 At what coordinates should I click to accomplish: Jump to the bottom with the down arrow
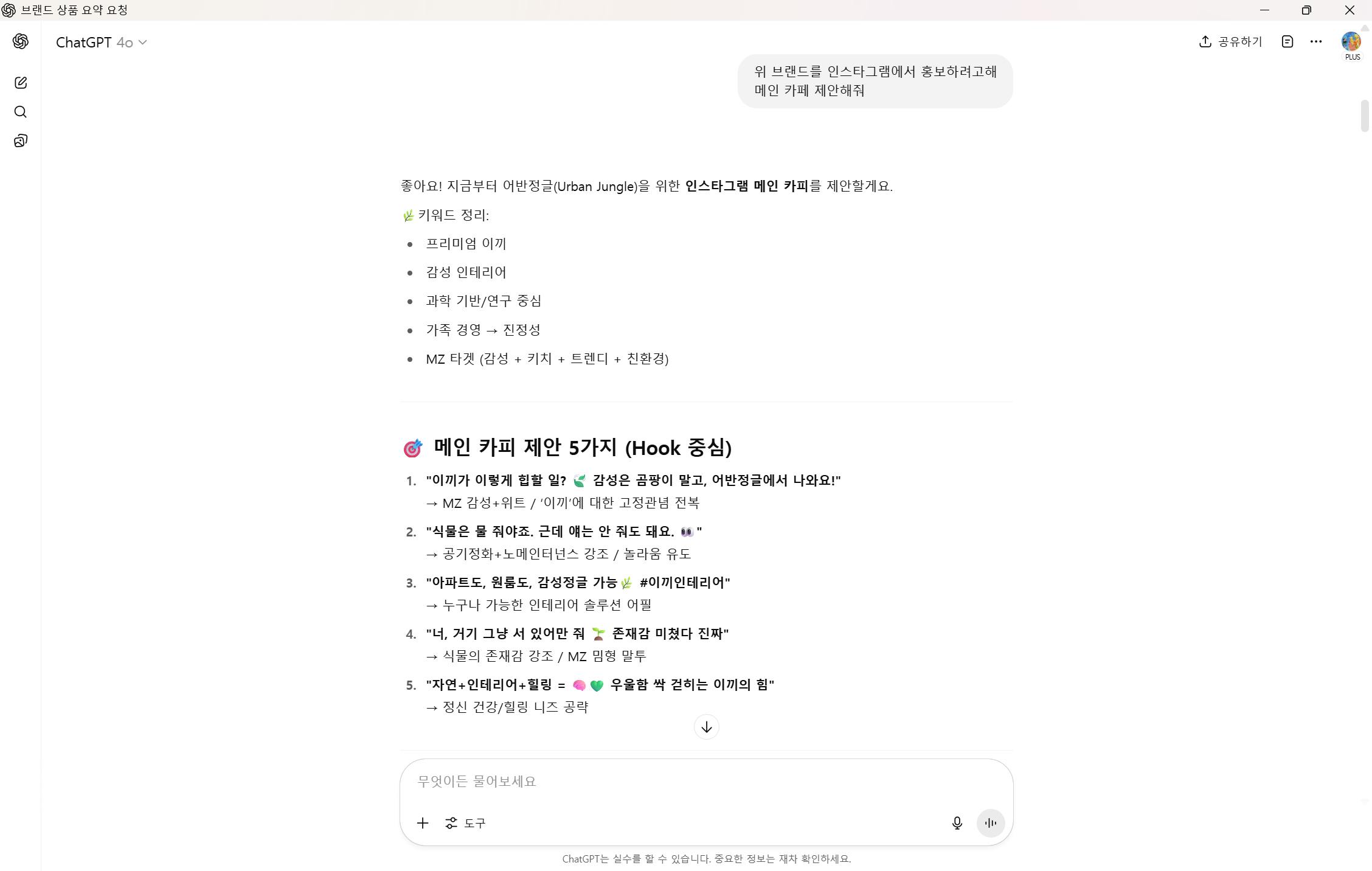tap(706, 727)
